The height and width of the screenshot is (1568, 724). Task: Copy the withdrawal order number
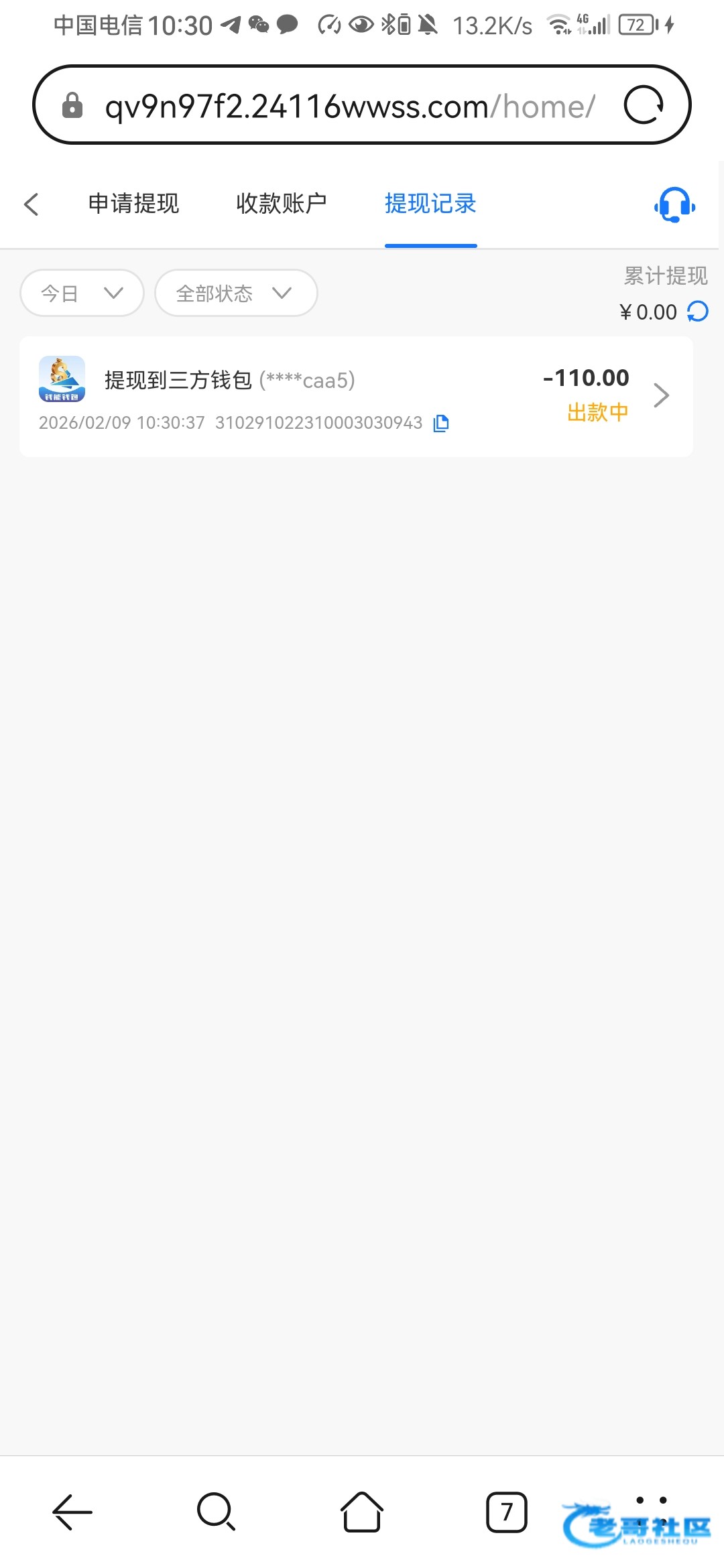pyautogui.click(x=441, y=423)
